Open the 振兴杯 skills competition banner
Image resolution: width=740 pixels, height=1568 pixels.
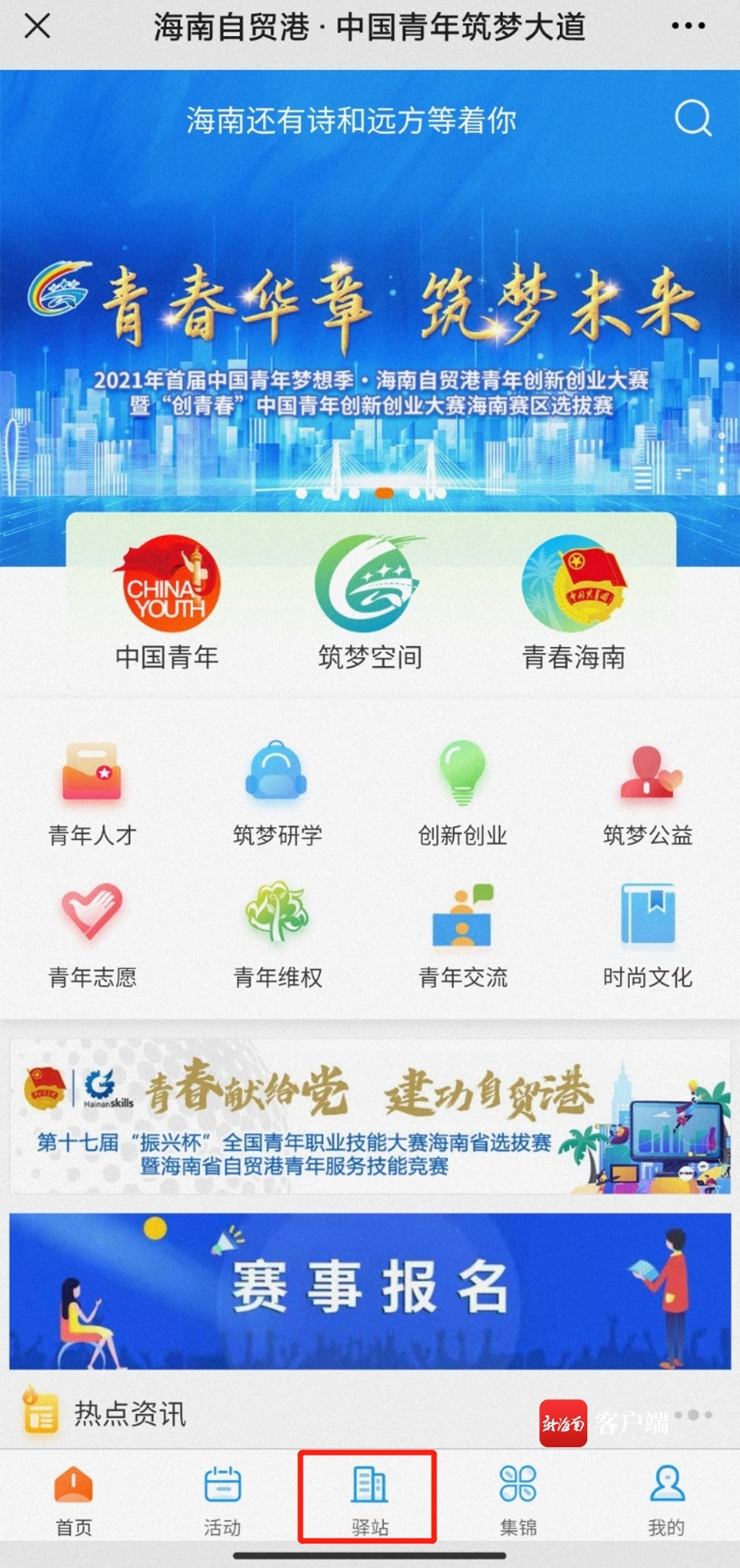(370, 1117)
